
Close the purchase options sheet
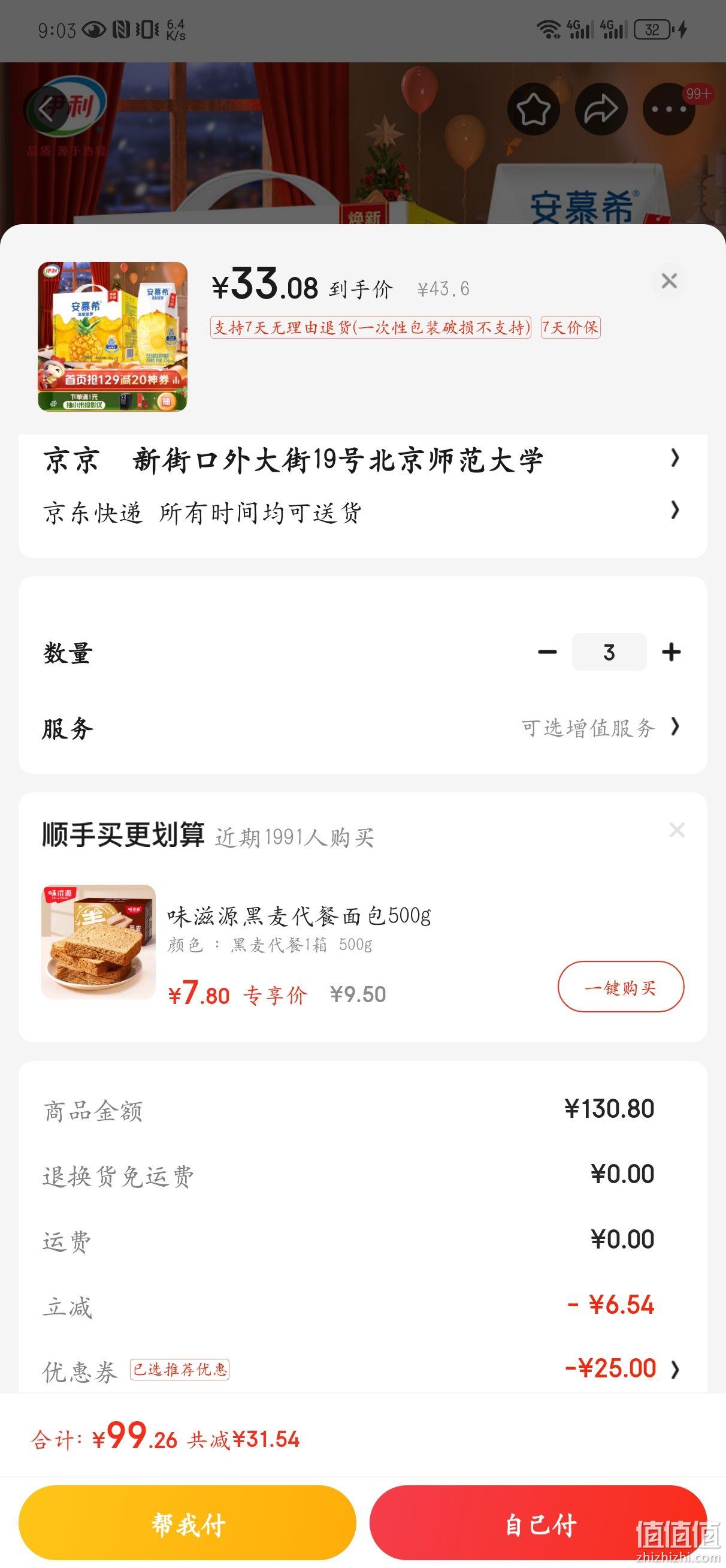point(669,281)
